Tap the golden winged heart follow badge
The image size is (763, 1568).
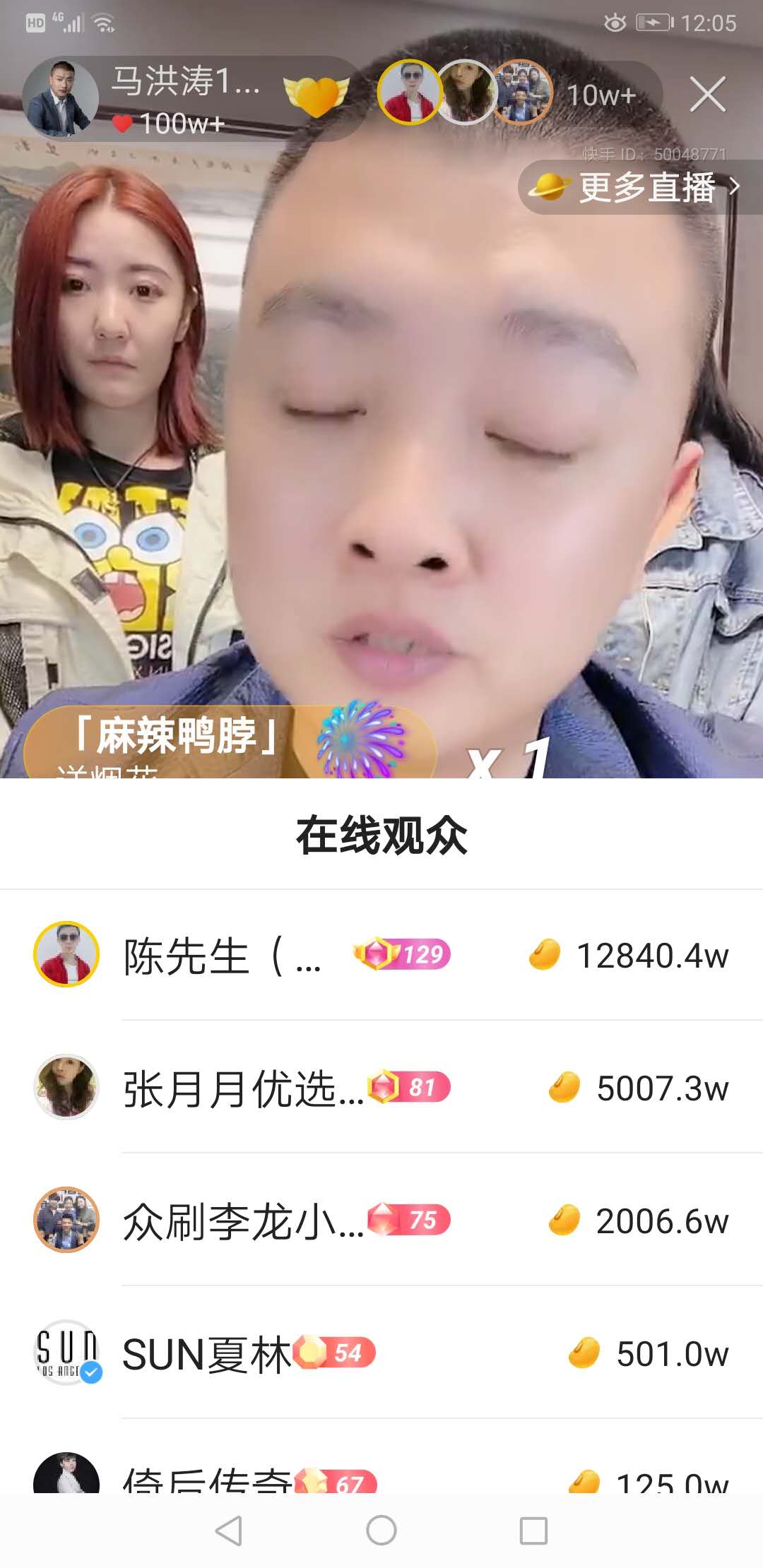coord(316,95)
